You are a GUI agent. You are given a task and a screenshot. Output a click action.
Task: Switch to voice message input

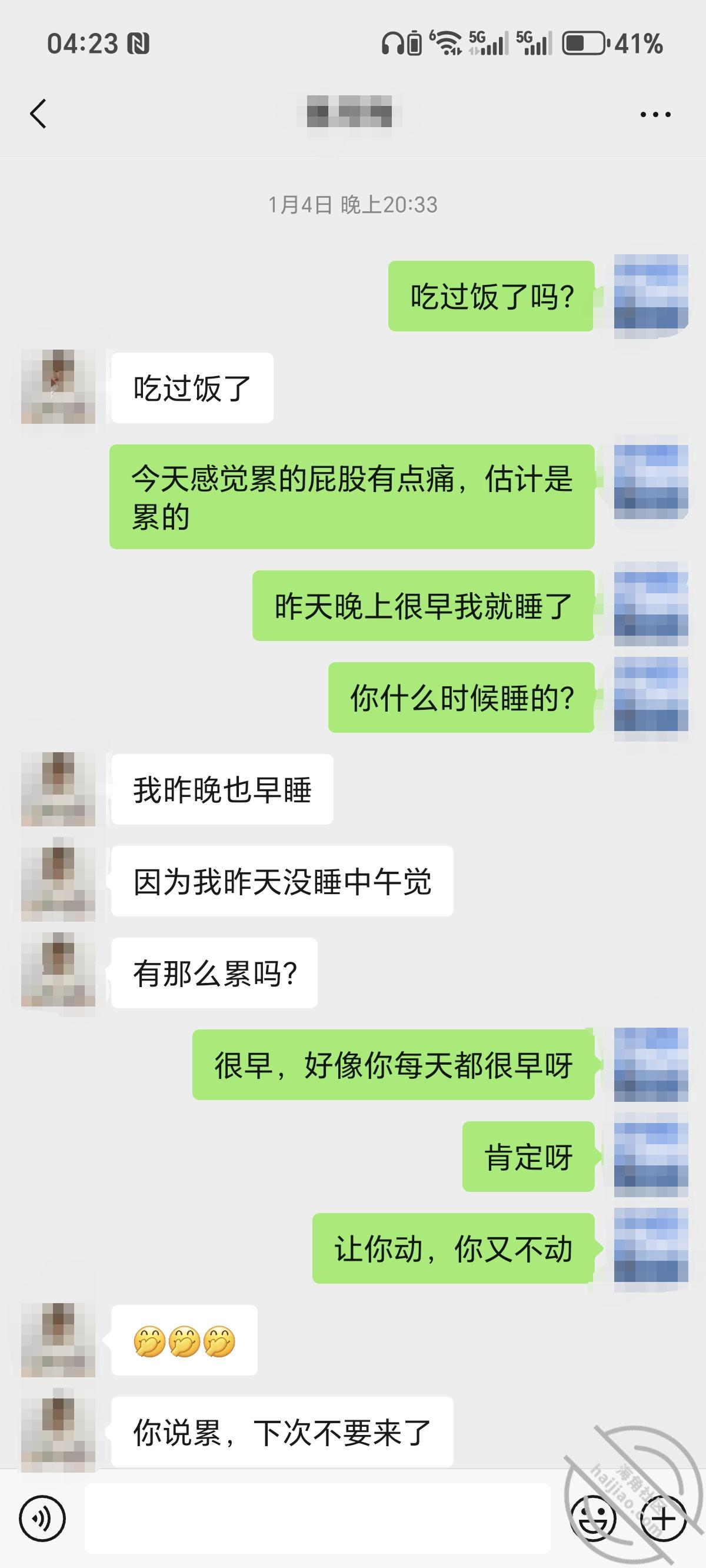(42, 1519)
